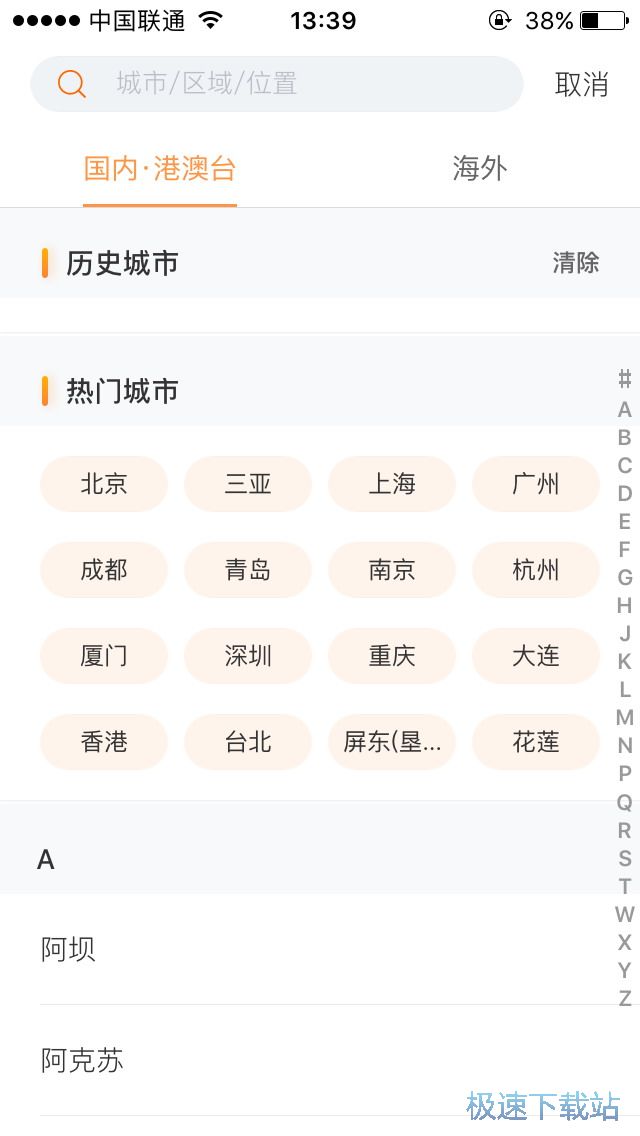Tap the 杭州 city chip
The height and width of the screenshot is (1136, 640).
[x=536, y=570]
